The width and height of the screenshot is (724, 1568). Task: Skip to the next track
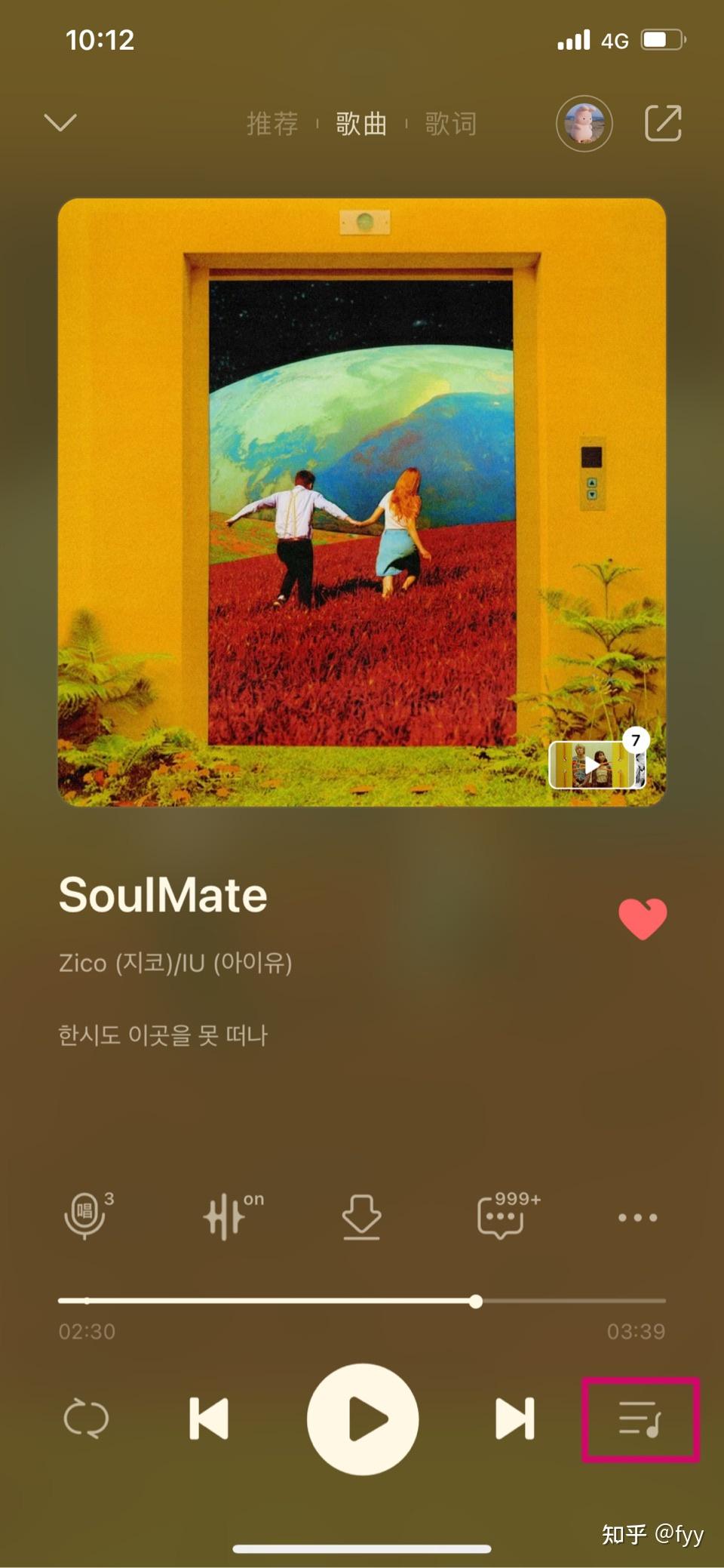(514, 1419)
